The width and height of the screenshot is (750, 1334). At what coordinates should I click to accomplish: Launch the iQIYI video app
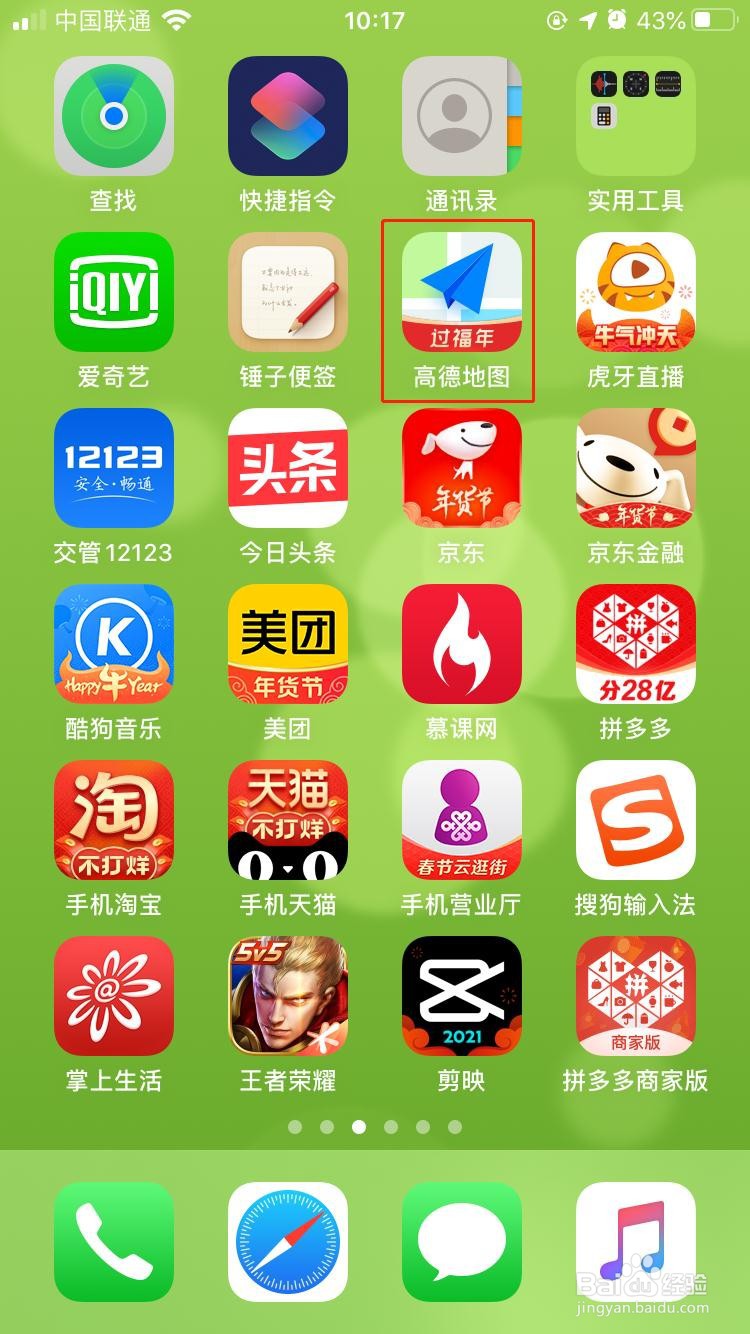tap(114, 293)
